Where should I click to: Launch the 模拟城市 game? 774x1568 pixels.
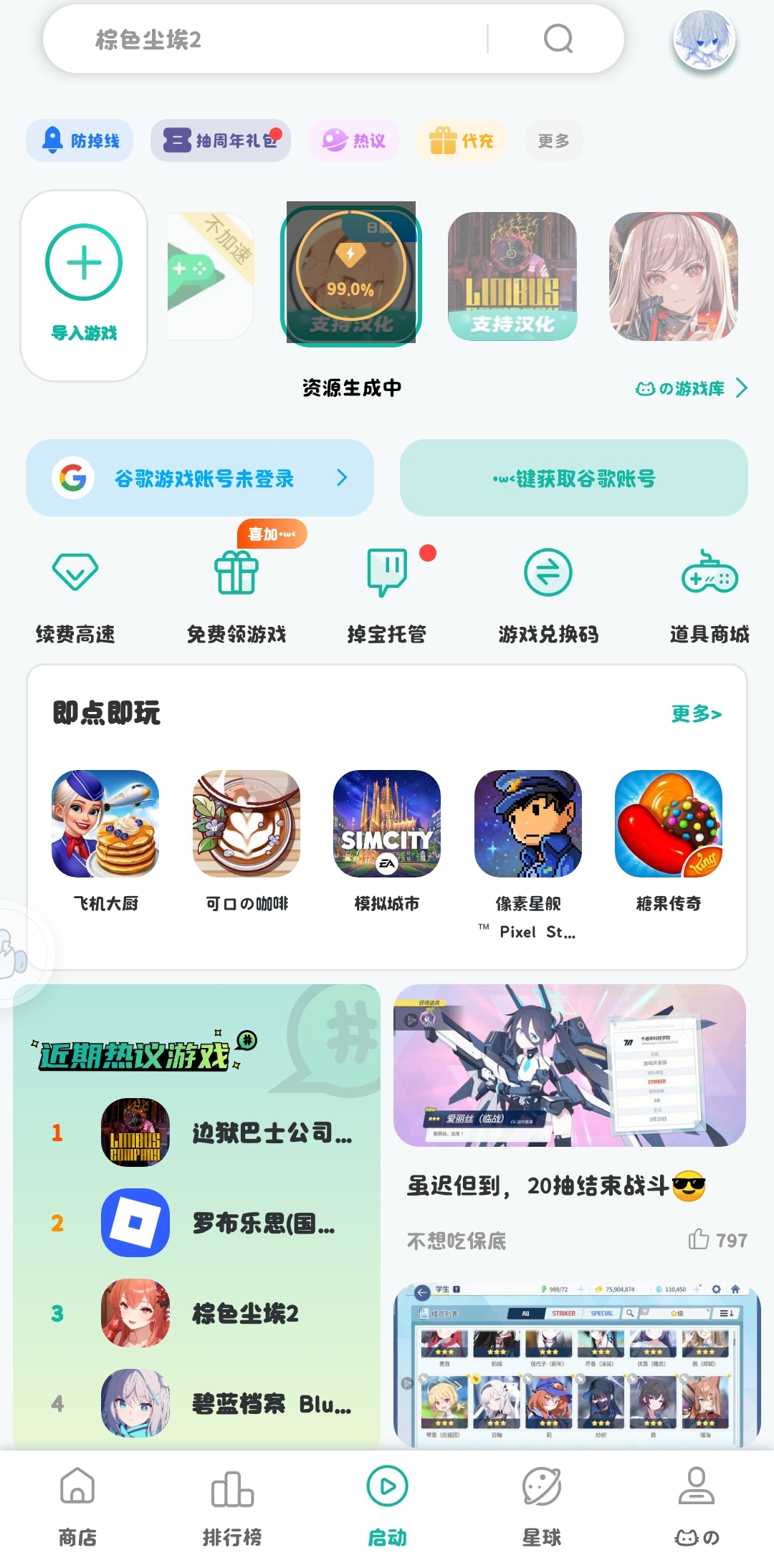[387, 824]
